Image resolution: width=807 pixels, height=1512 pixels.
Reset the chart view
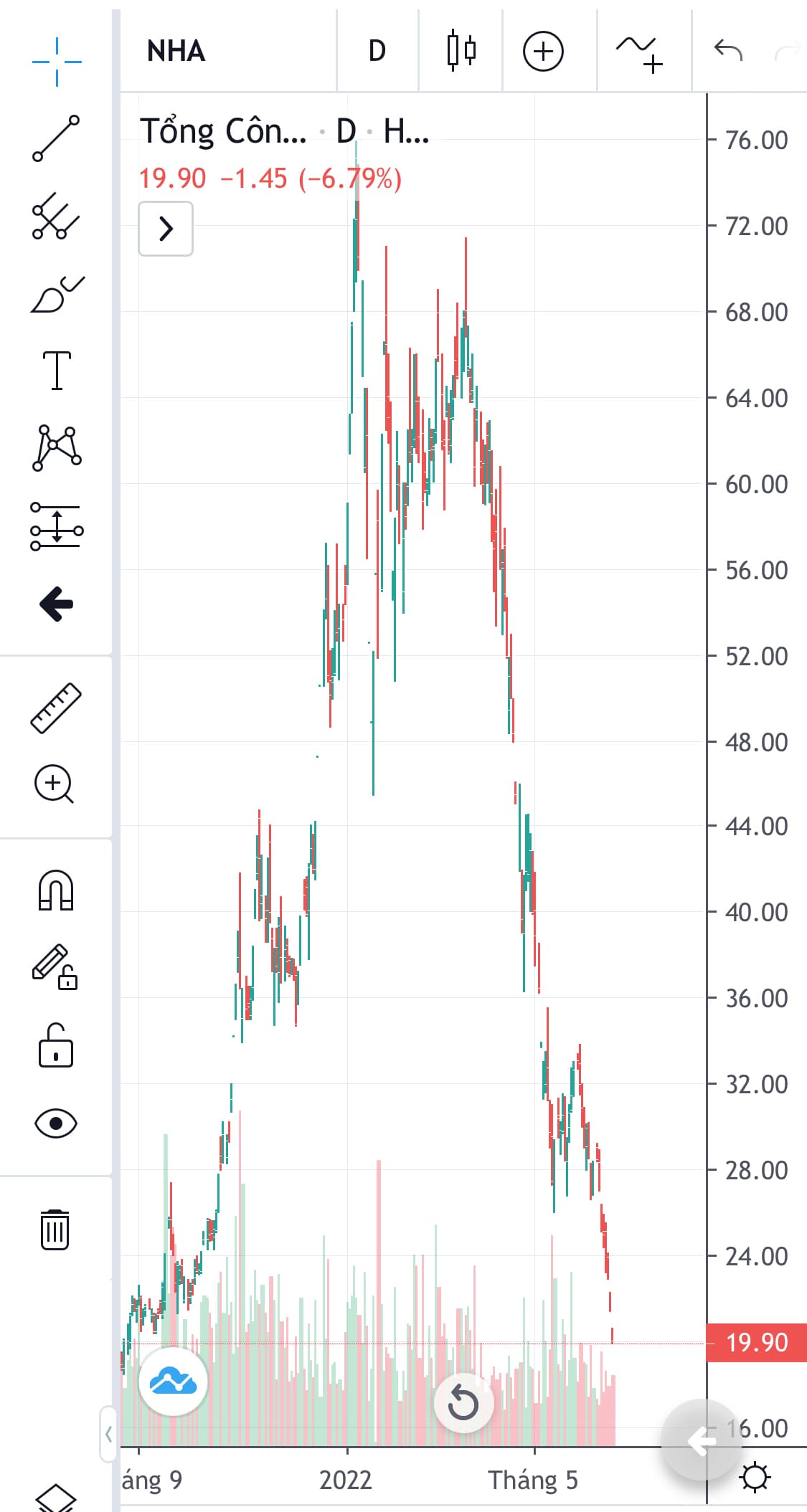(x=463, y=1402)
